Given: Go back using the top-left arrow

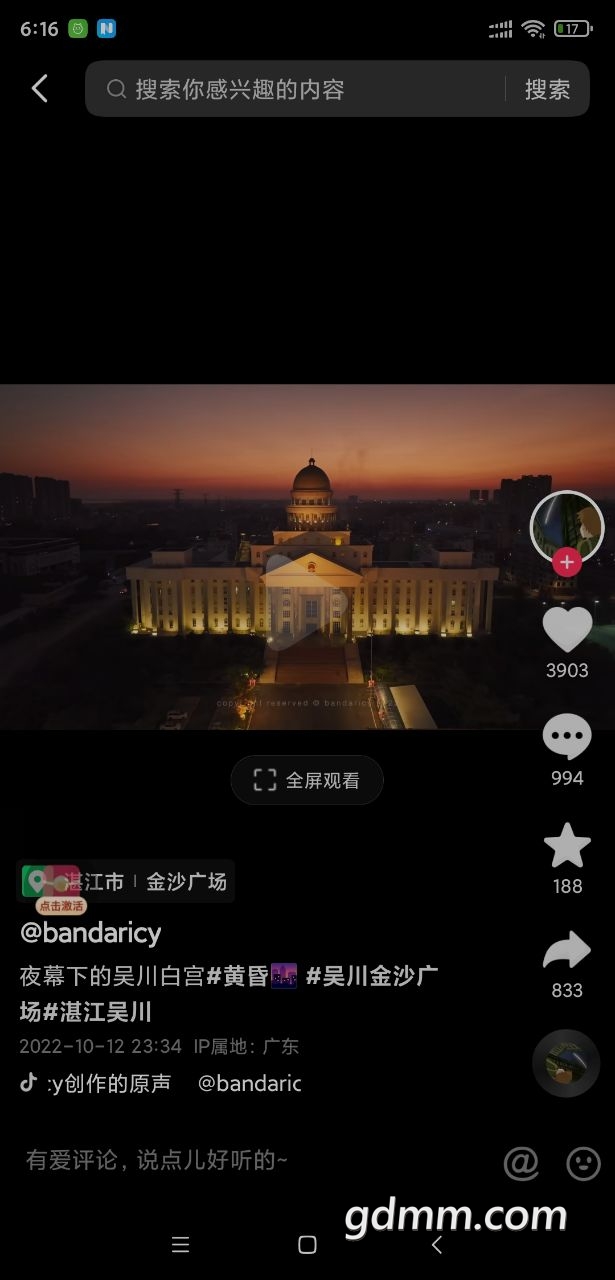Looking at the screenshot, I should (x=40, y=89).
